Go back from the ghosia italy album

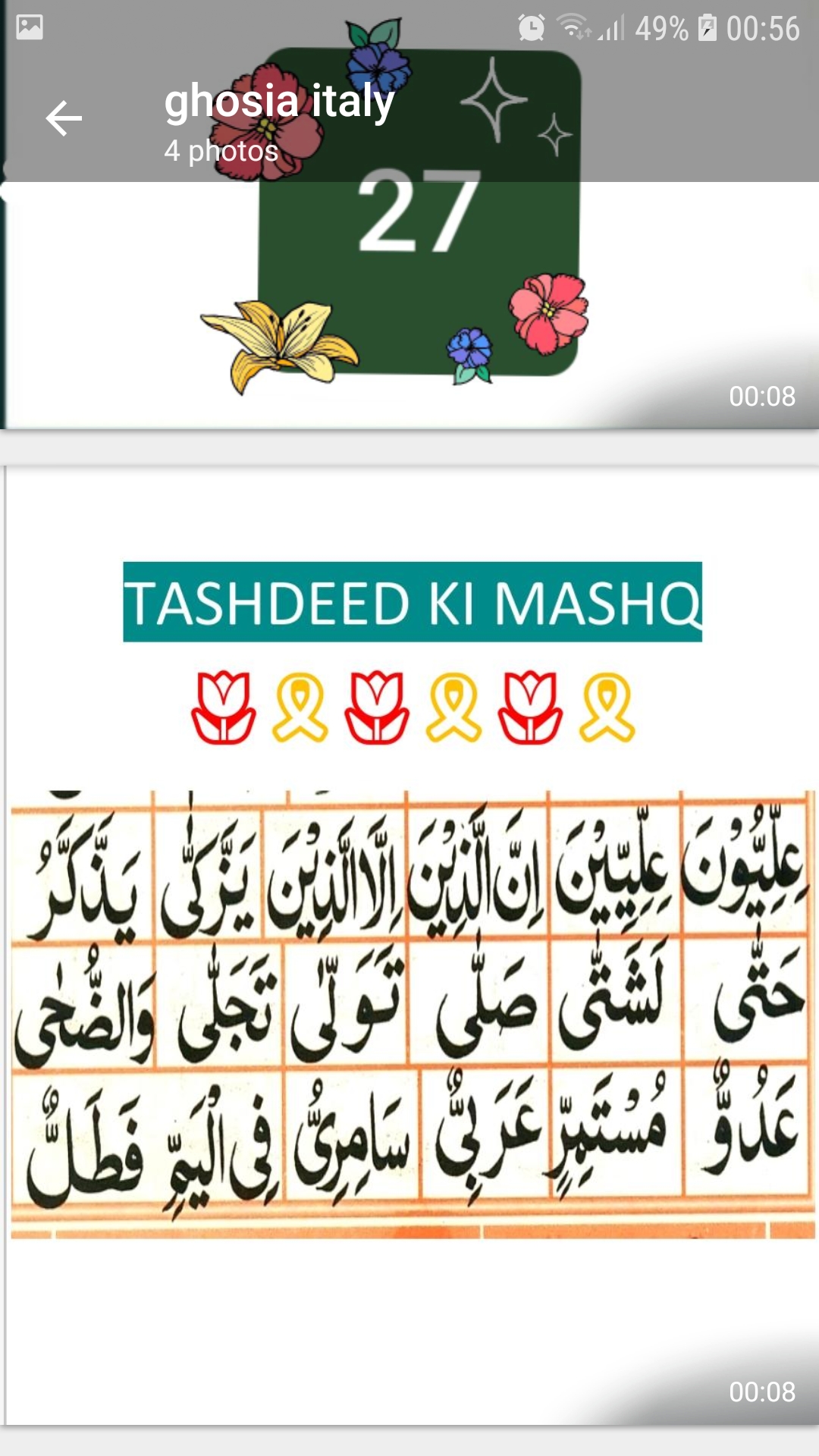(x=64, y=119)
